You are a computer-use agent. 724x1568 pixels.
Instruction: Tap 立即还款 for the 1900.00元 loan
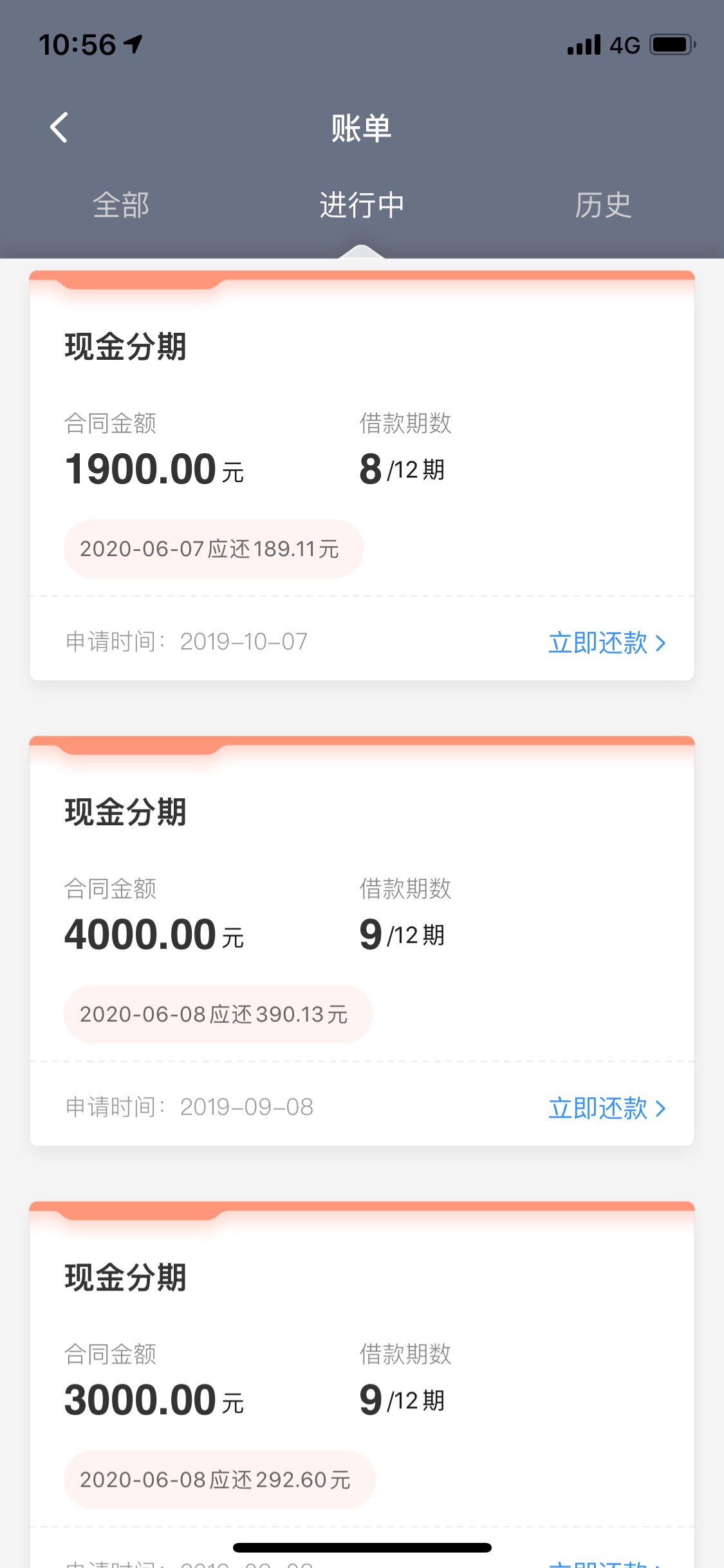point(607,642)
